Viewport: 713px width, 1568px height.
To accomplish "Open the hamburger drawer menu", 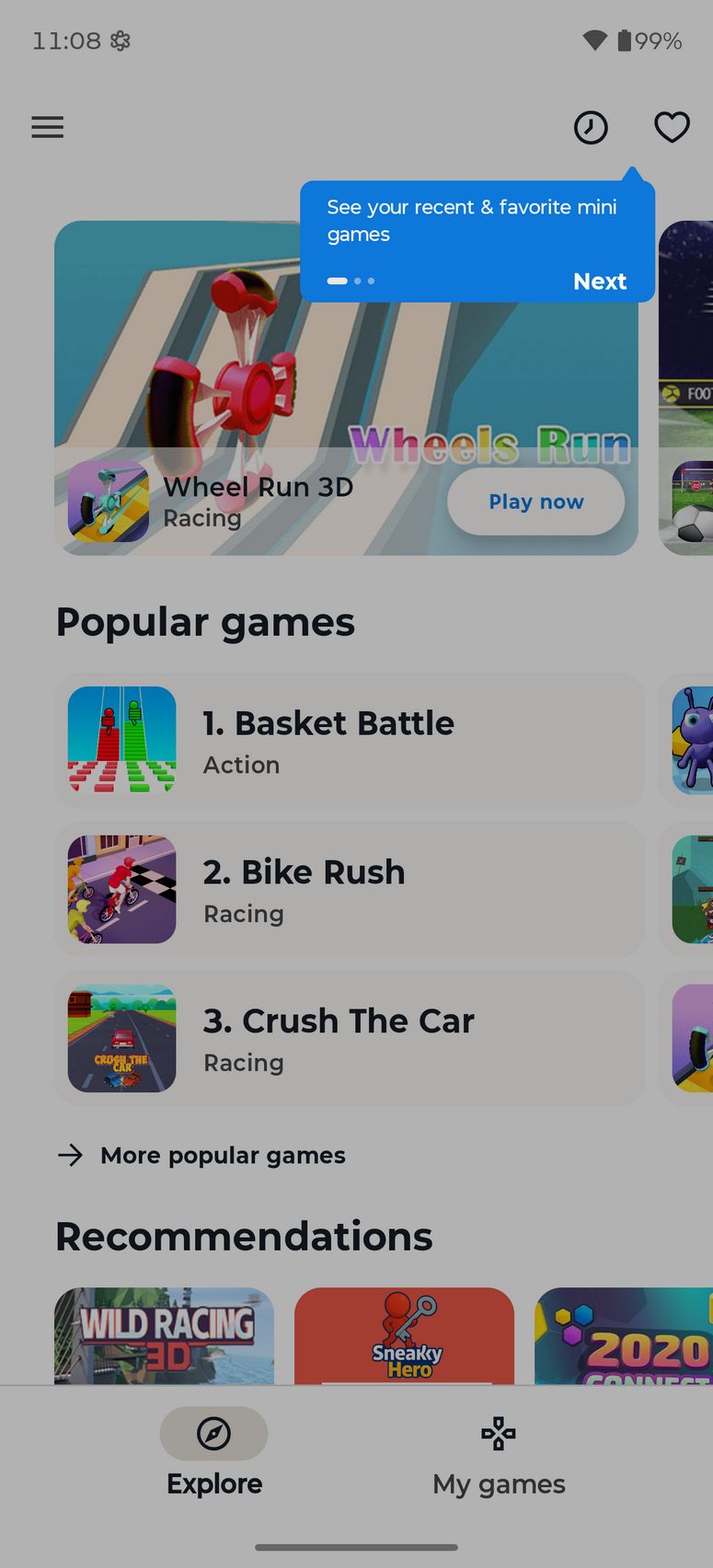I will click(x=48, y=127).
